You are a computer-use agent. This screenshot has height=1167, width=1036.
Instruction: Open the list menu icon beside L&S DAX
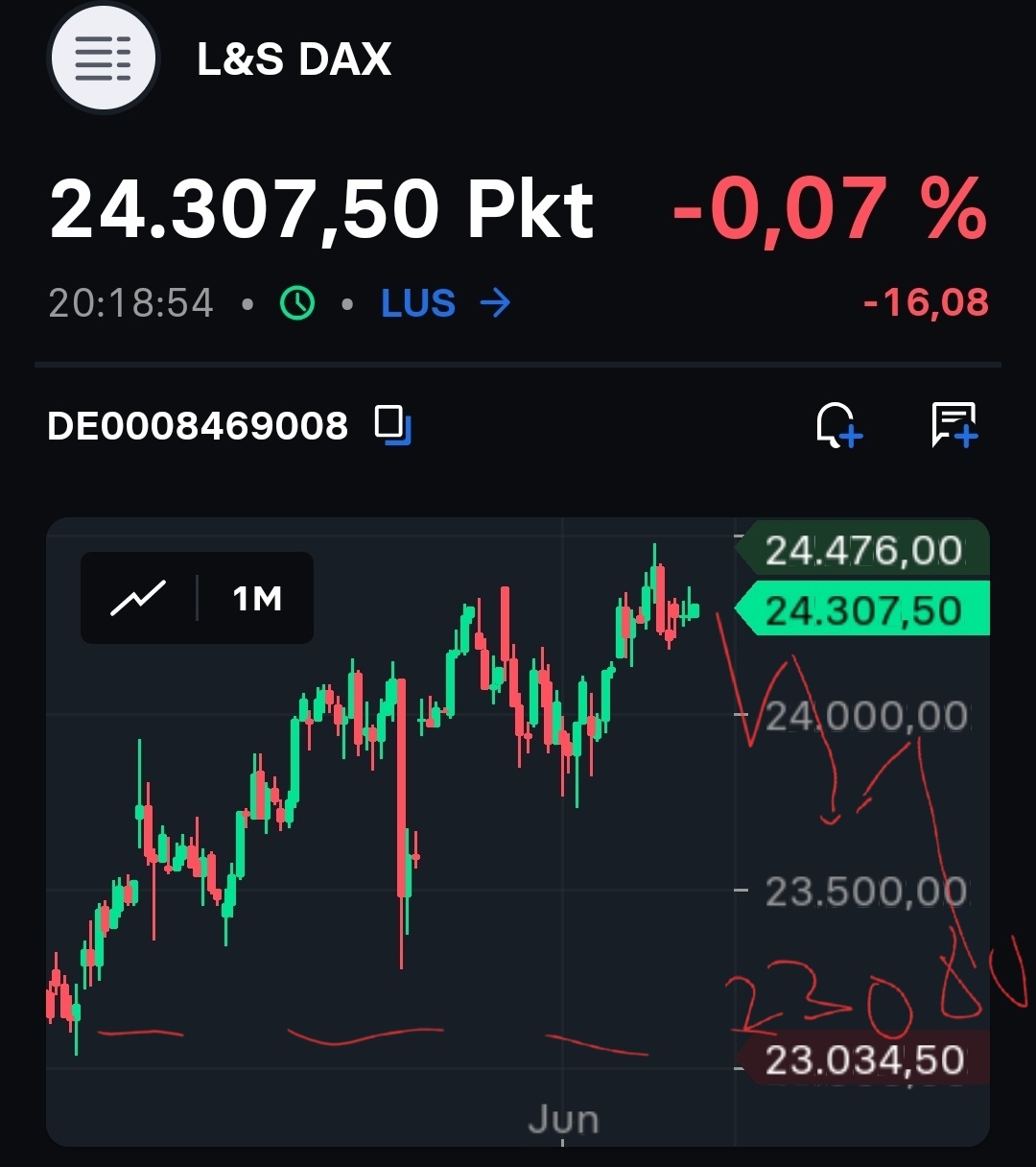[x=103, y=59]
